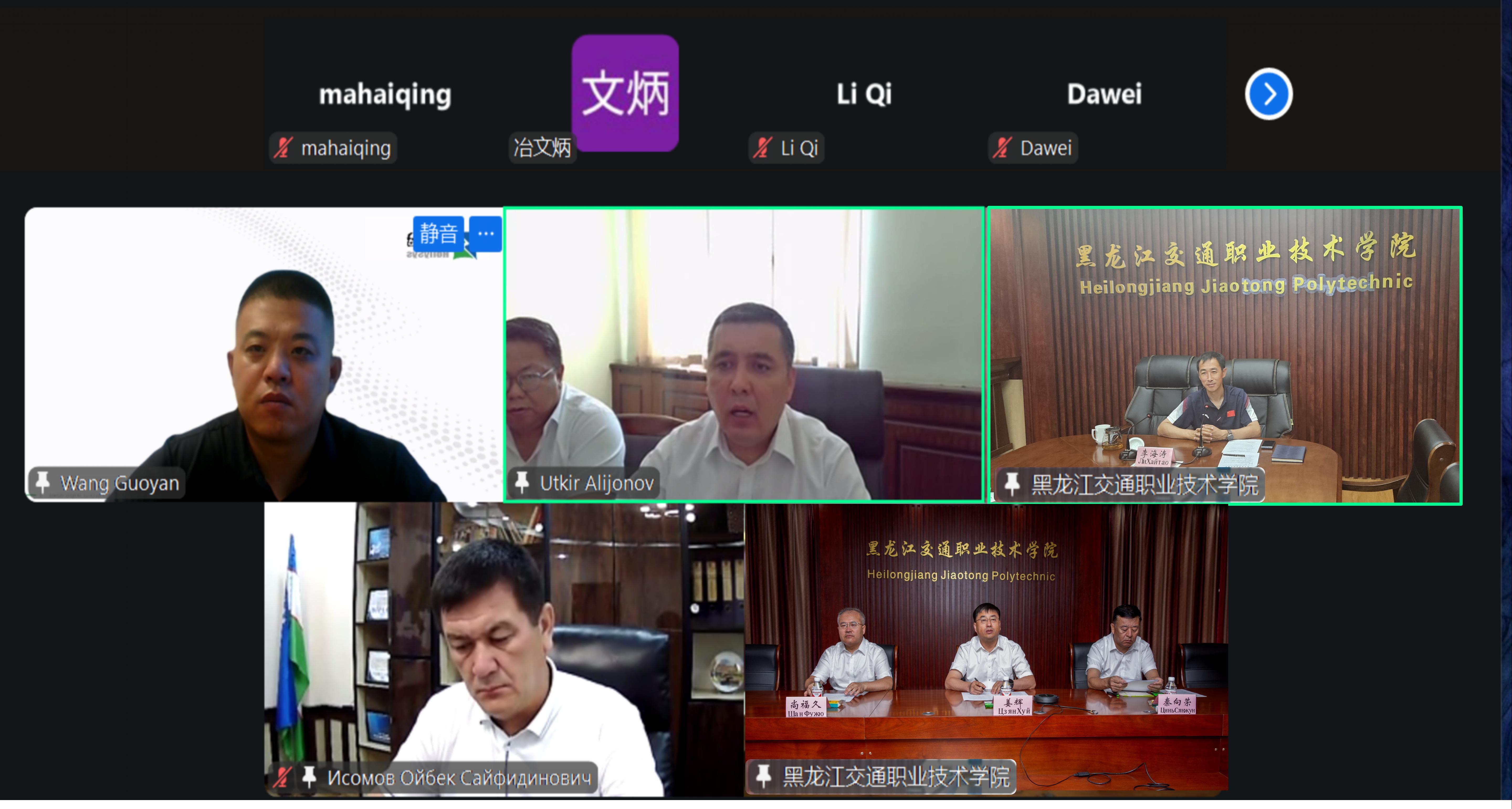Select Li Qi's participant tile
This screenshot has width=1512, height=809.
click(863, 94)
